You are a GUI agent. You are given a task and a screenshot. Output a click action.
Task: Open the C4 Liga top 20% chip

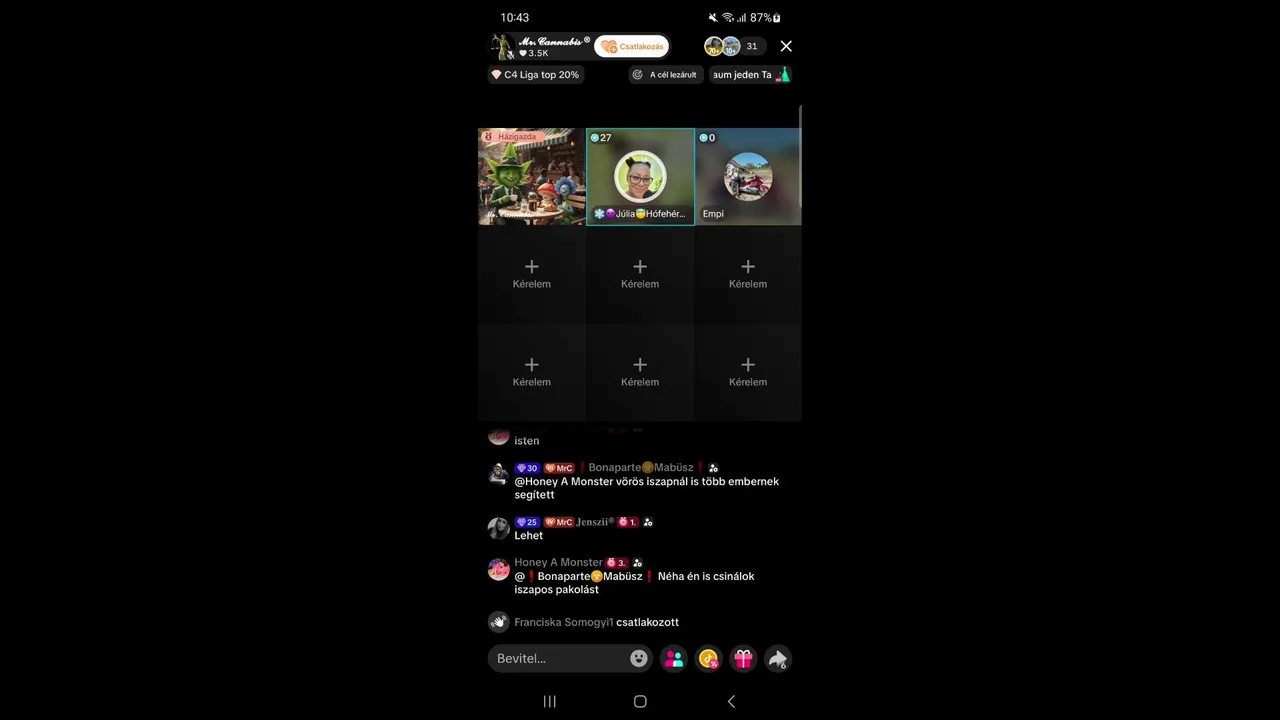pos(535,75)
